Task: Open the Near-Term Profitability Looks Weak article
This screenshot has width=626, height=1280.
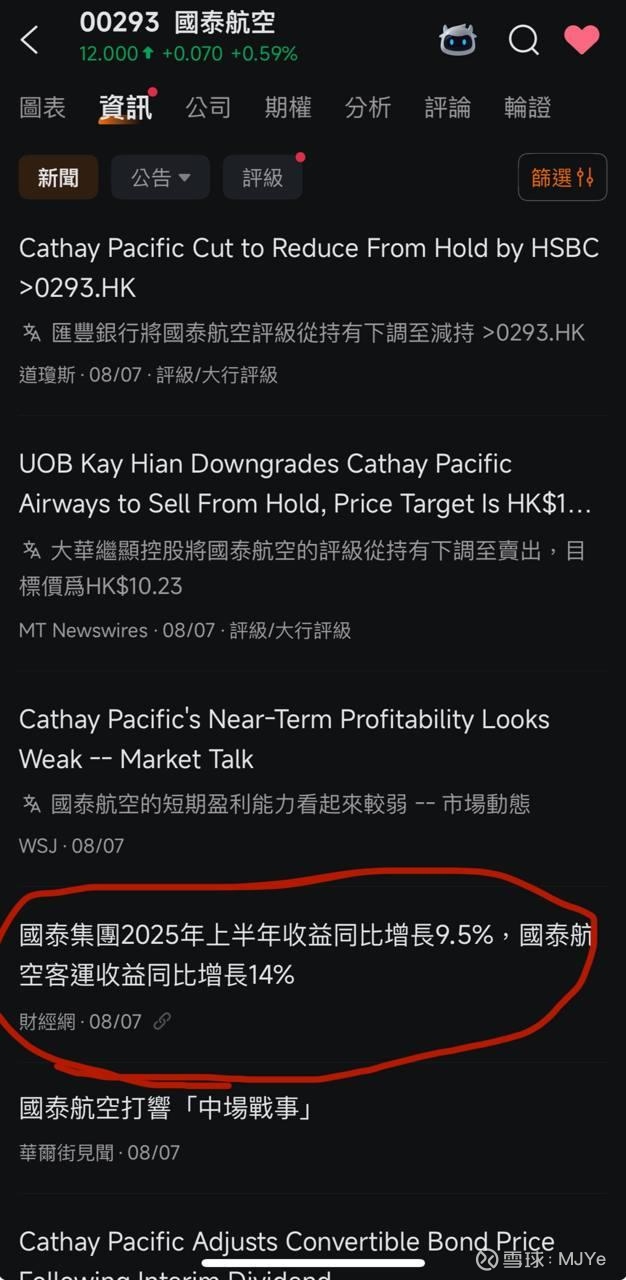Action: pyautogui.click(x=310, y=780)
